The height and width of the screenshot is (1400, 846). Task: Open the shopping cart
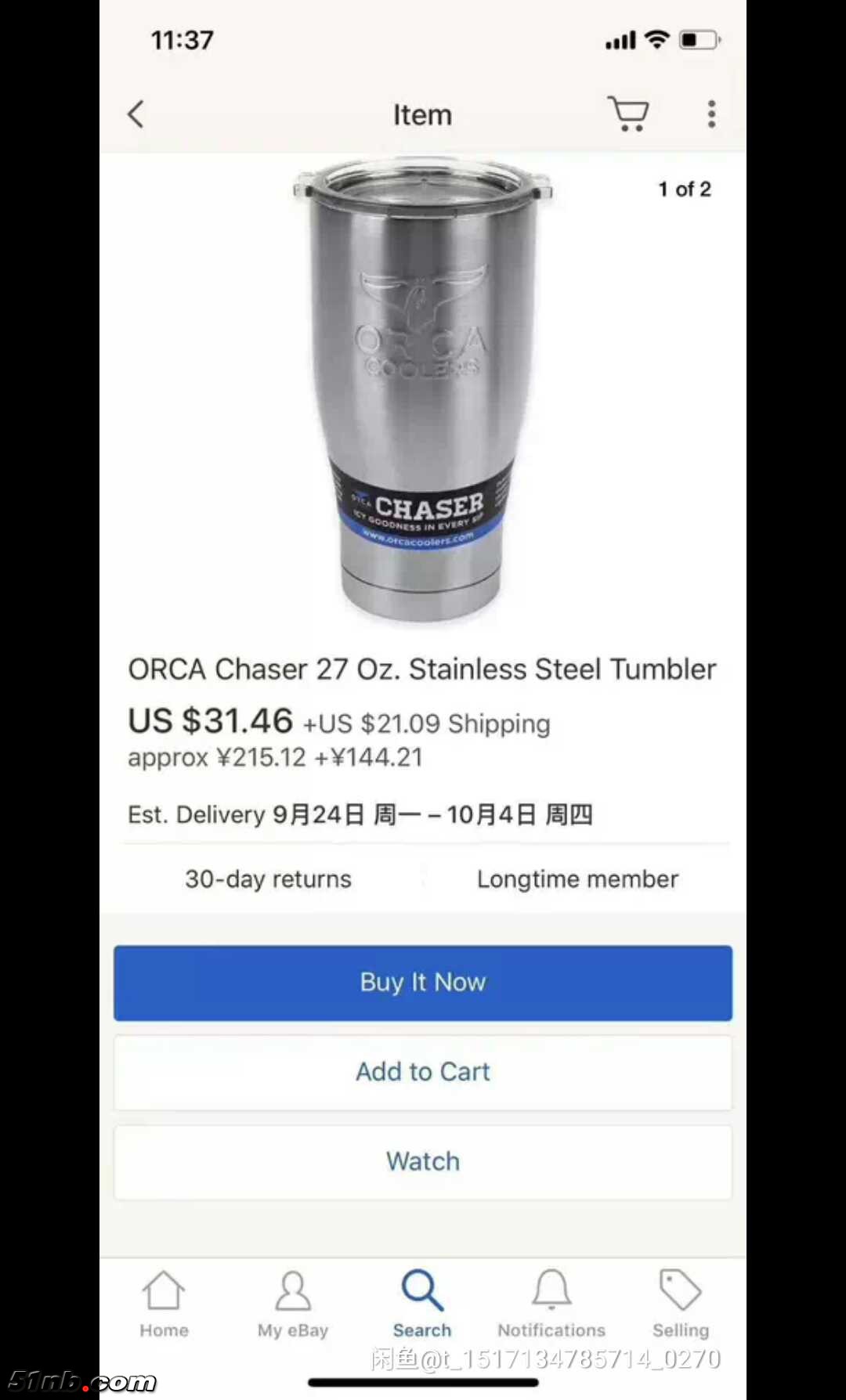[x=628, y=114]
